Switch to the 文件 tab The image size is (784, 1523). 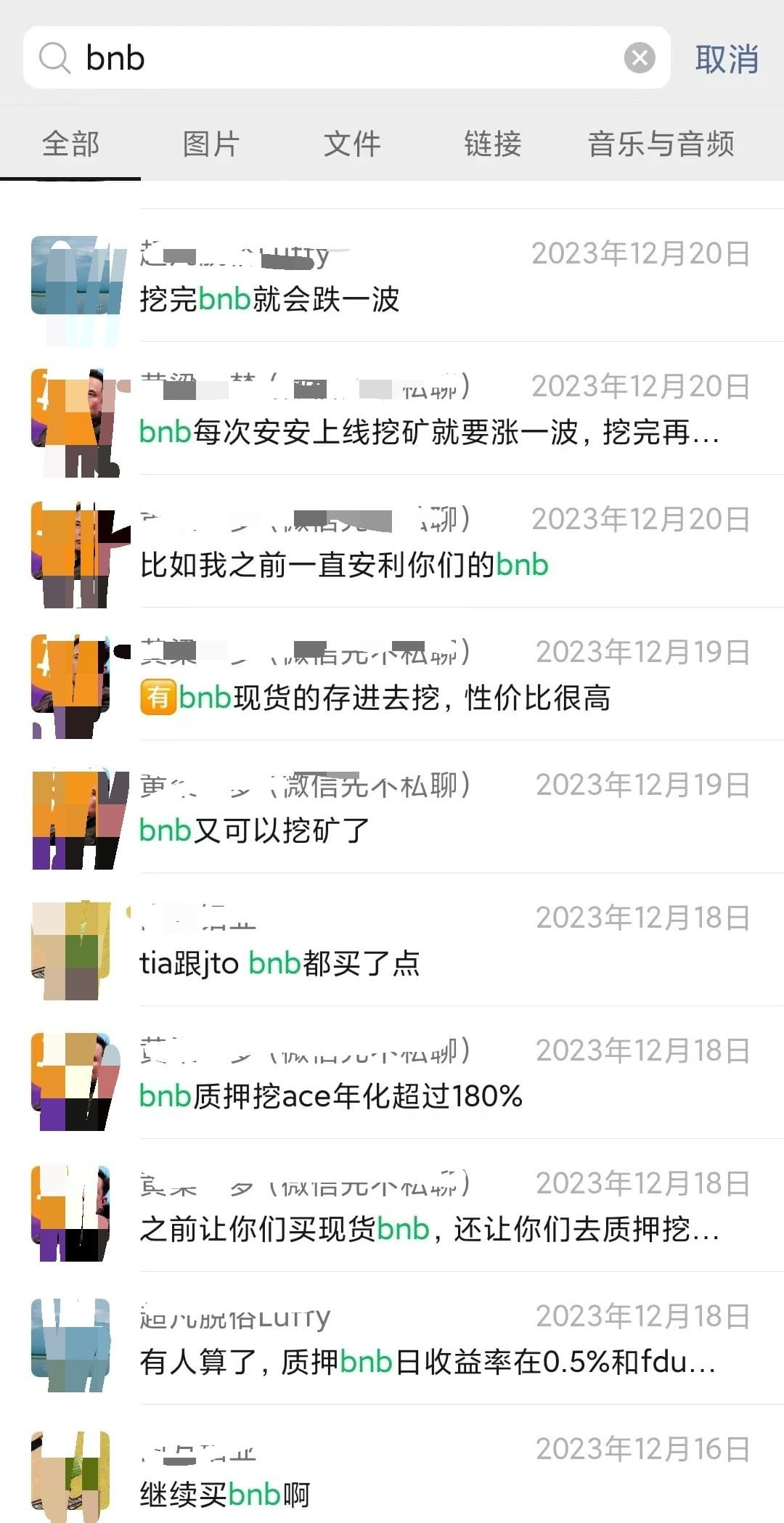pyautogui.click(x=352, y=144)
